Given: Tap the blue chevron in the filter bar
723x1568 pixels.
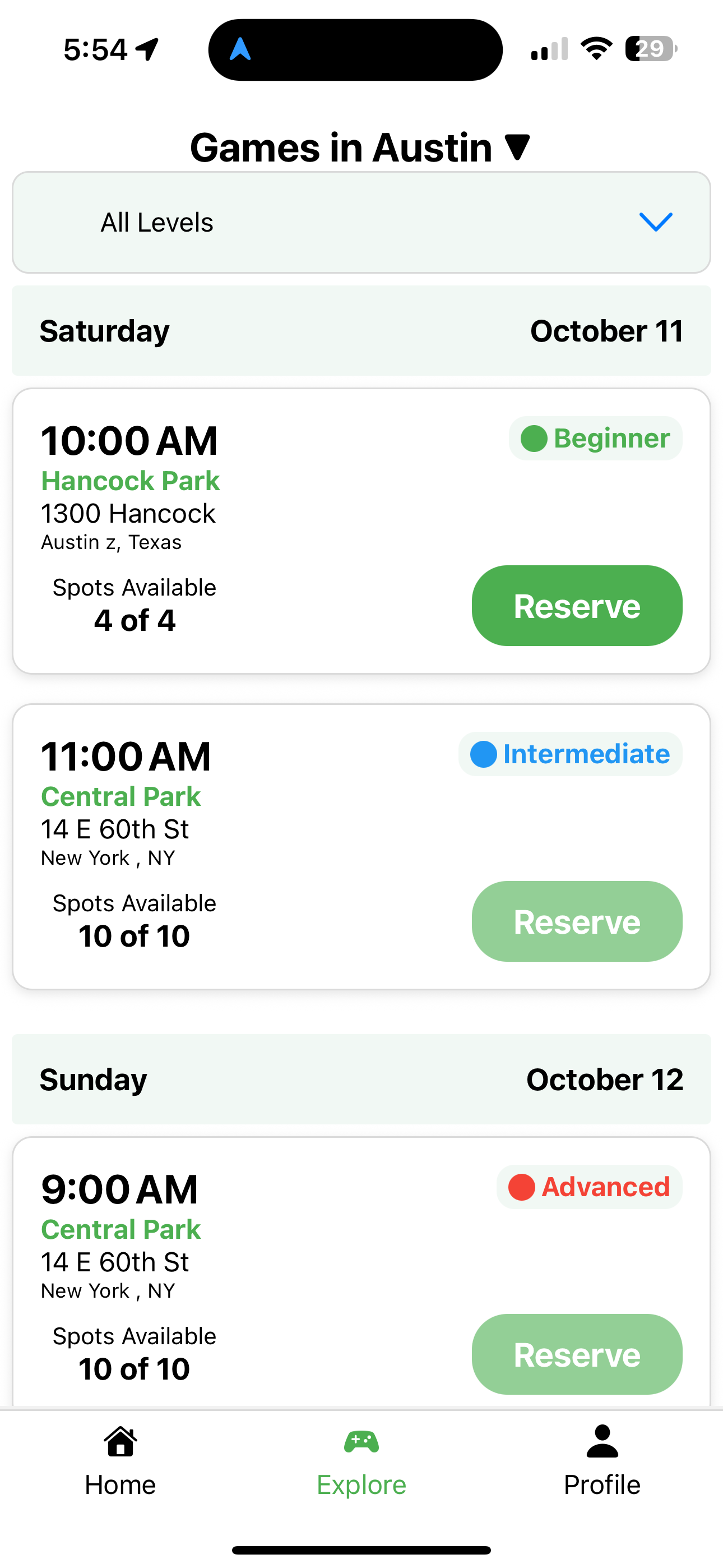Looking at the screenshot, I should click(656, 222).
